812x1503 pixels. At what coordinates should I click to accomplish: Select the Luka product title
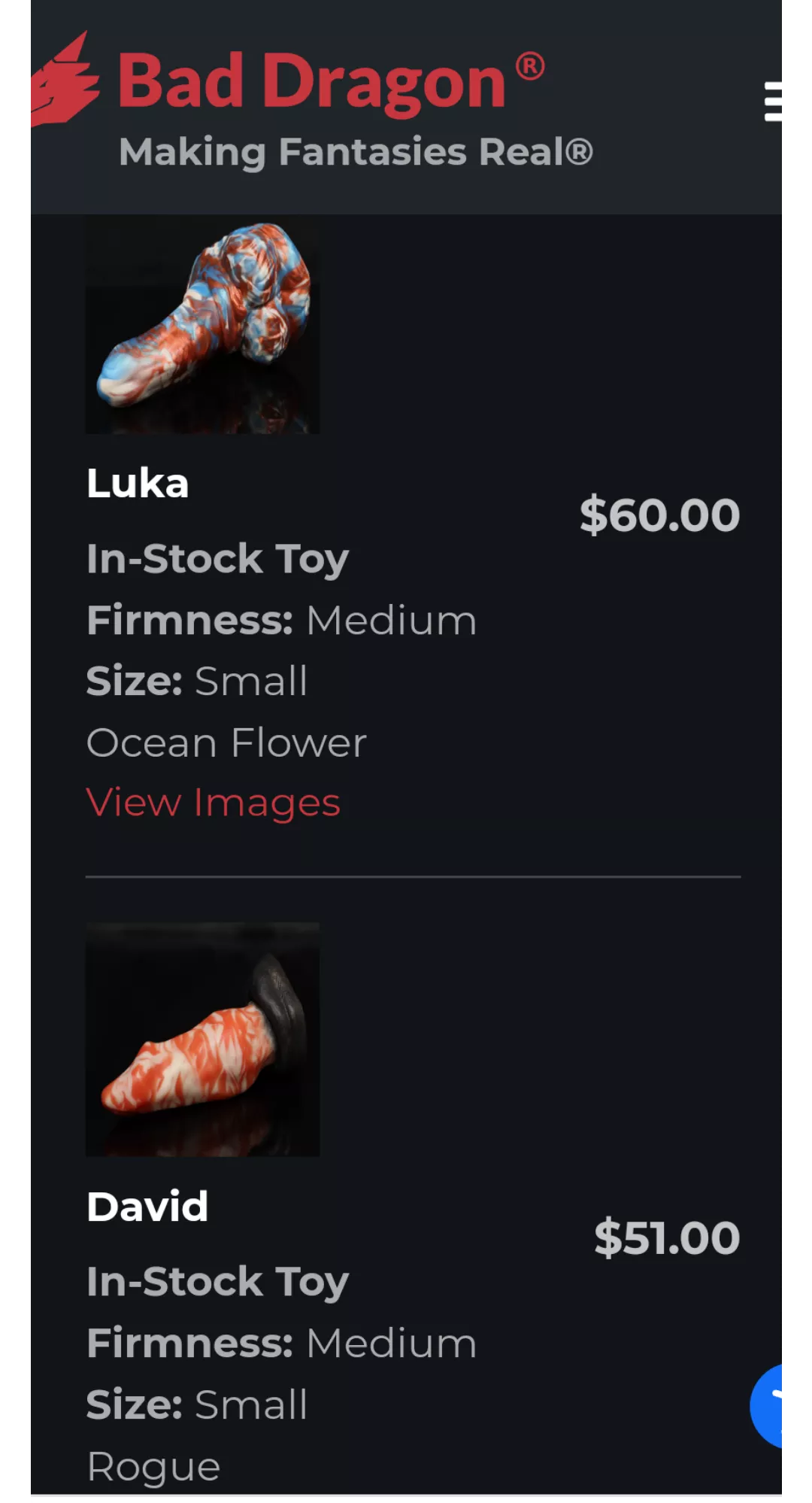(x=138, y=484)
